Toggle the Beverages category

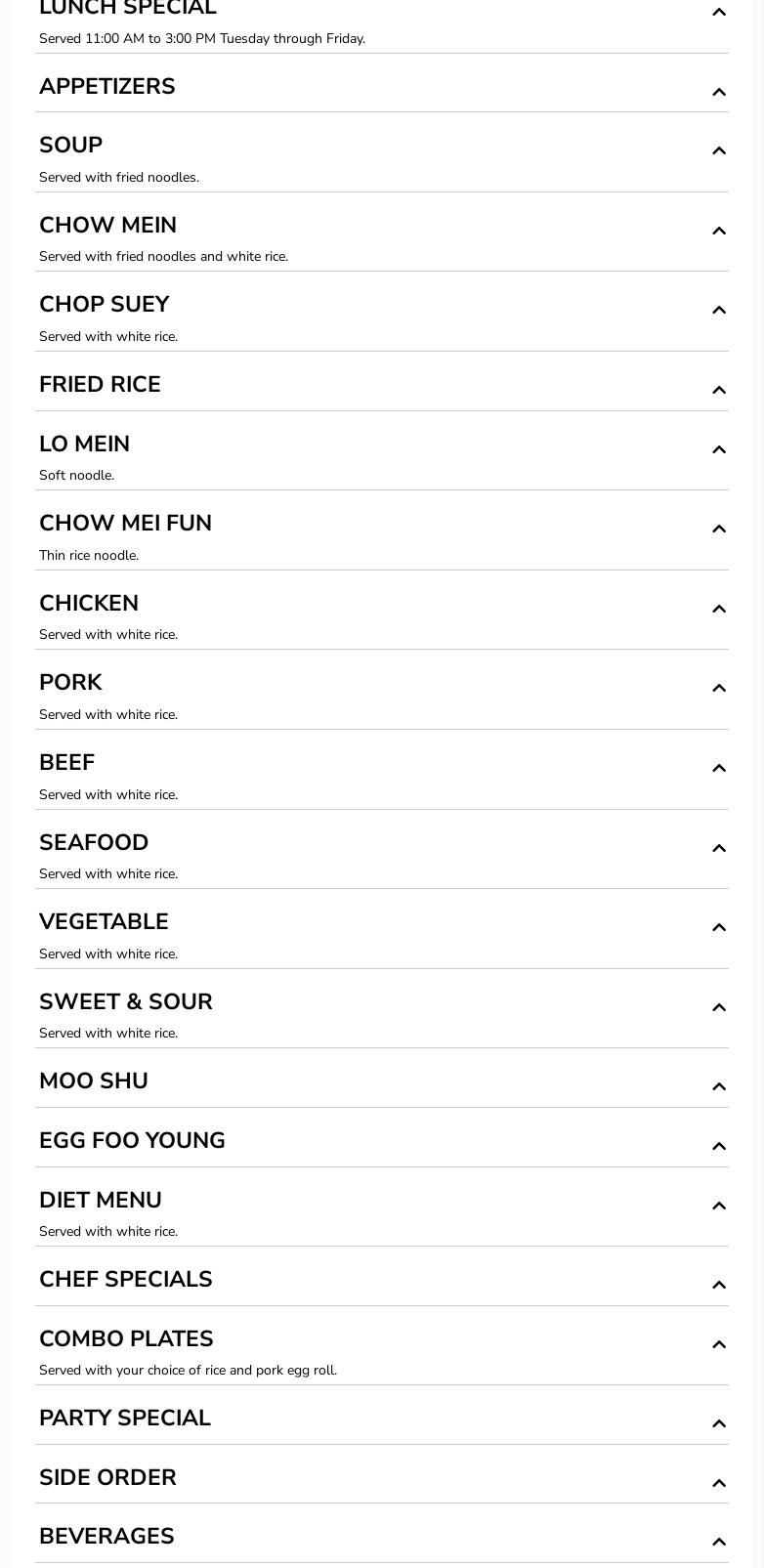click(x=718, y=1542)
